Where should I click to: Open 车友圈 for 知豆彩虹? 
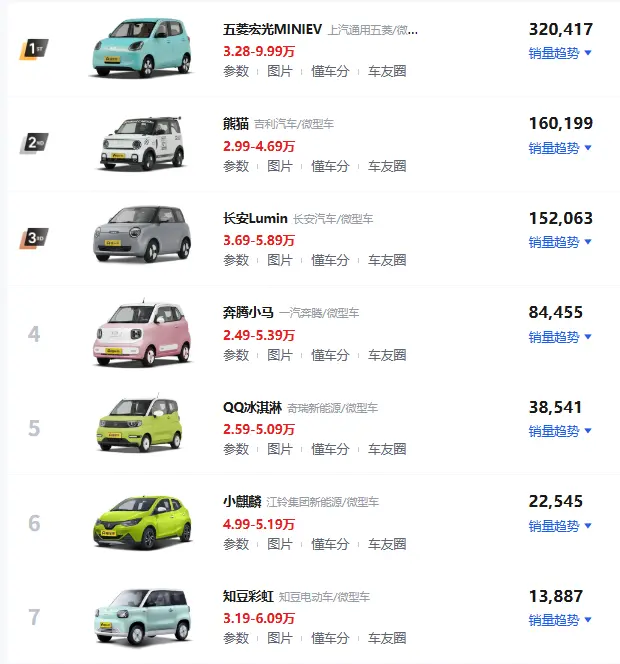tap(387, 638)
